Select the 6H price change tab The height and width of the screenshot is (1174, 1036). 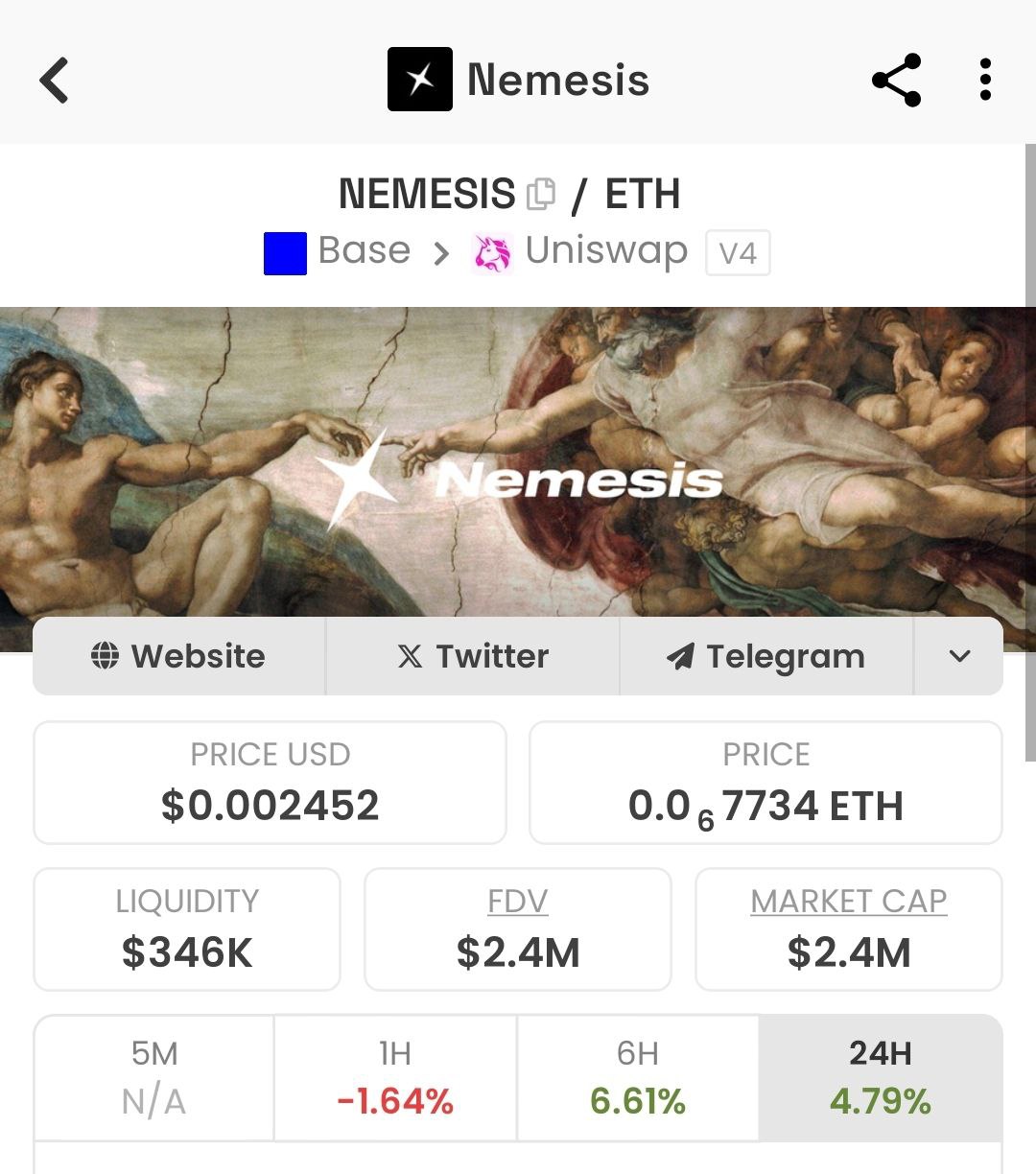coord(637,1077)
